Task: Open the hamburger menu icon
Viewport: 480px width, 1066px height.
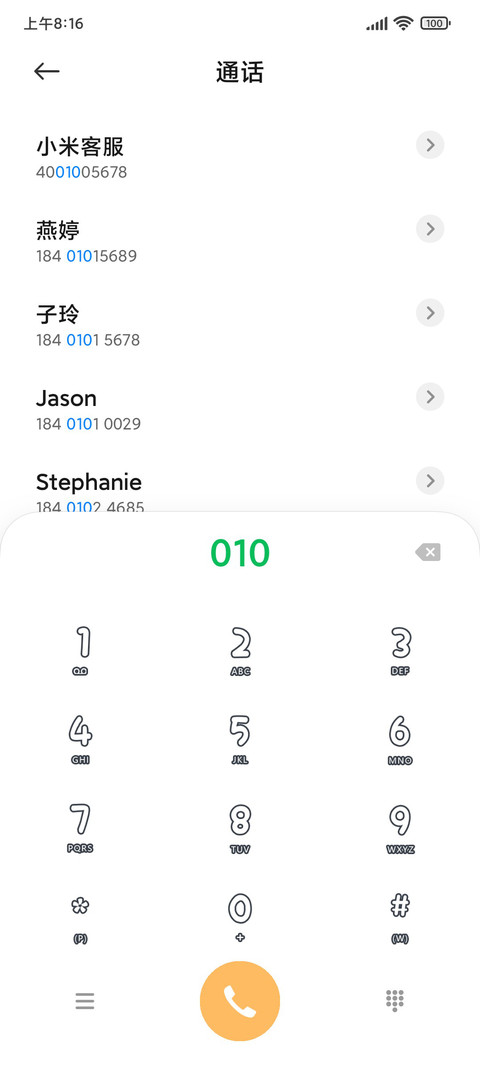Action: point(85,1001)
